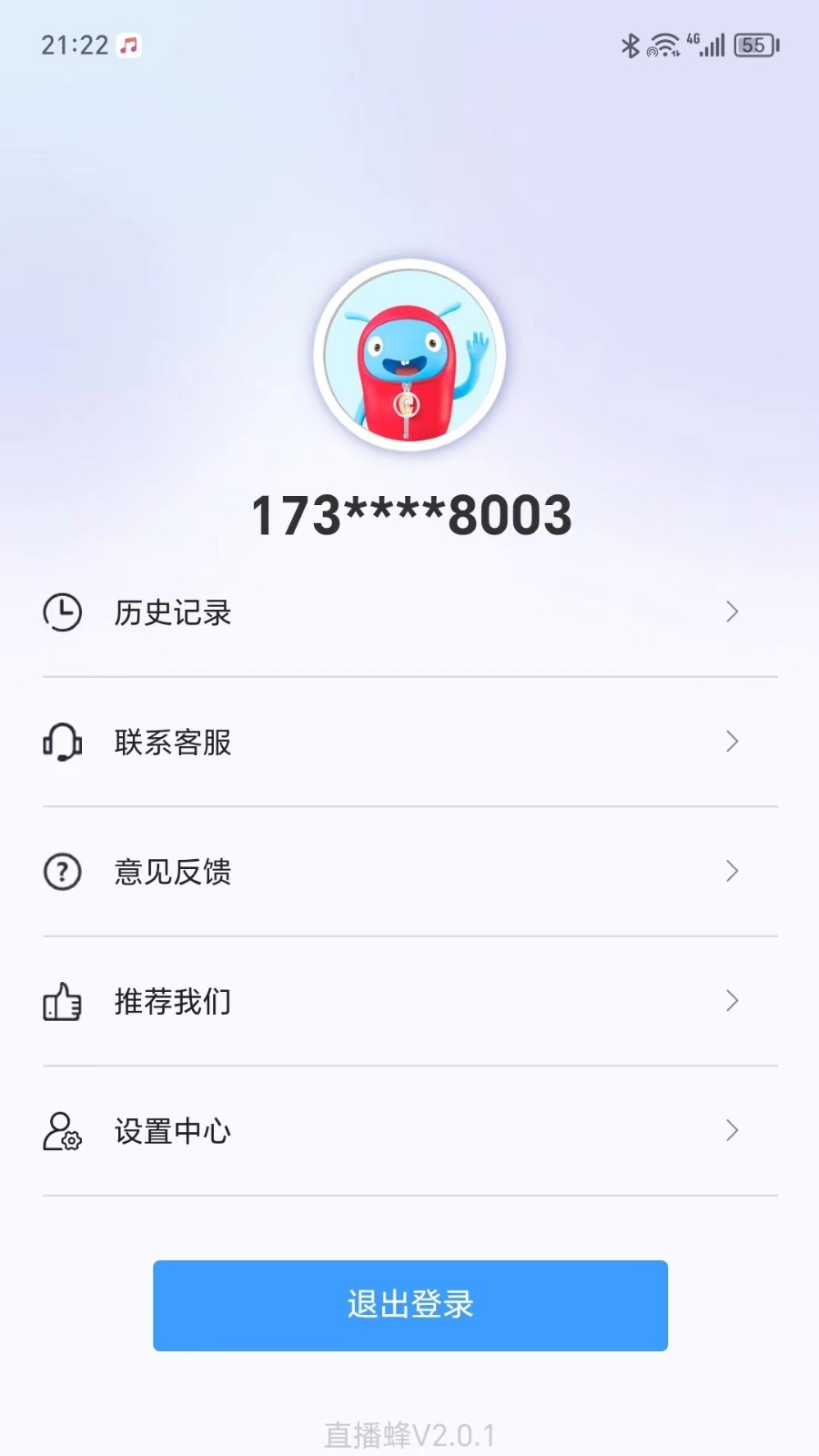819x1456 pixels.
Task: Click the question mark icon beside 意见反馈
Action: tap(61, 872)
